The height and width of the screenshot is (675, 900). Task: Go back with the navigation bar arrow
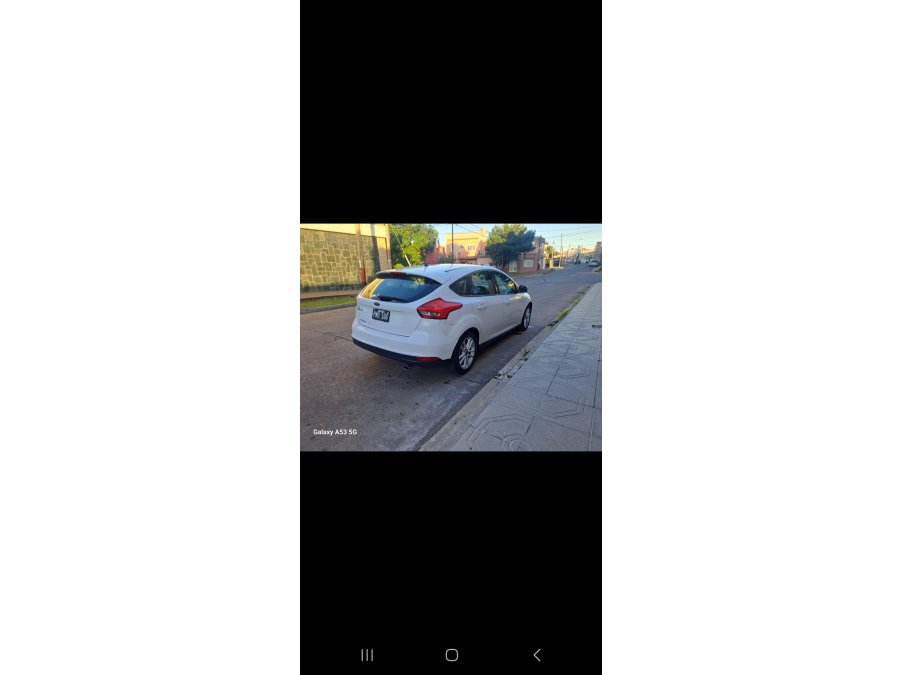[x=537, y=655]
